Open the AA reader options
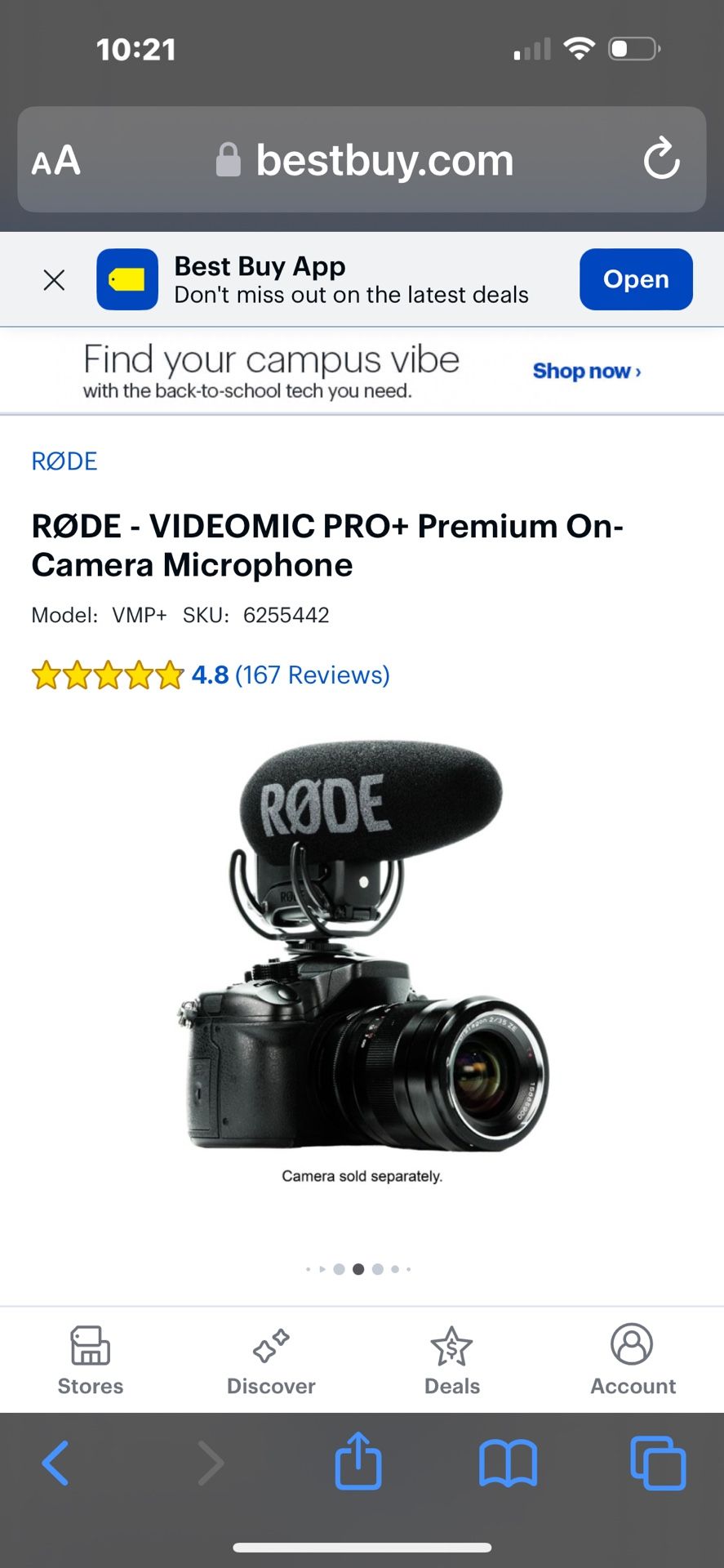The height and width of the screenshot is (1568, 724). pos(56,160)
